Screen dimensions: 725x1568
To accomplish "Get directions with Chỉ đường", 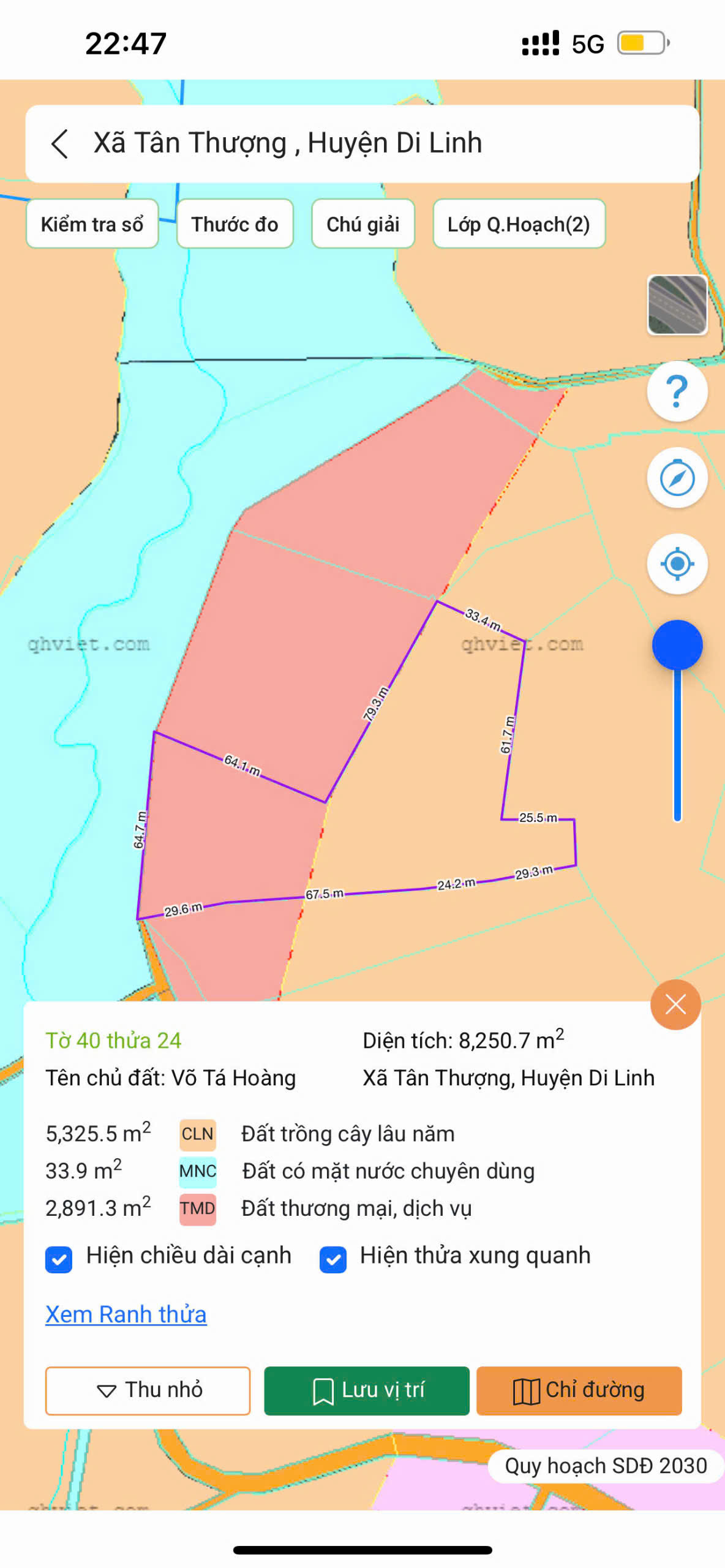I will pos(579,1390).
